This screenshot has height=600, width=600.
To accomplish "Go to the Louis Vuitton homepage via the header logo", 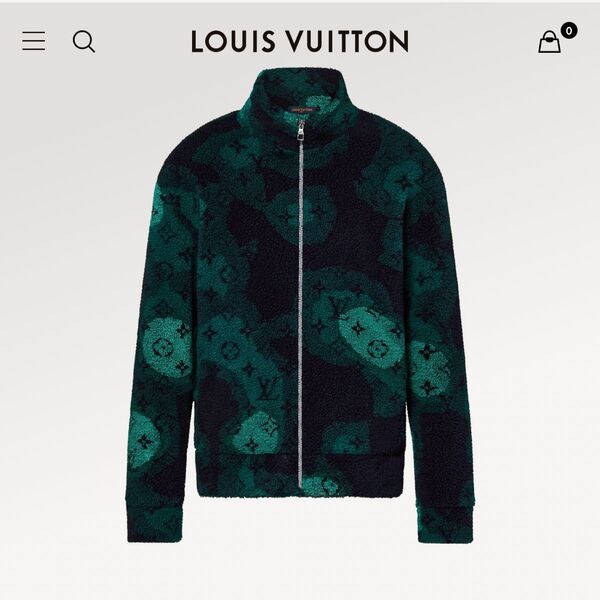I will coord(300,41).
